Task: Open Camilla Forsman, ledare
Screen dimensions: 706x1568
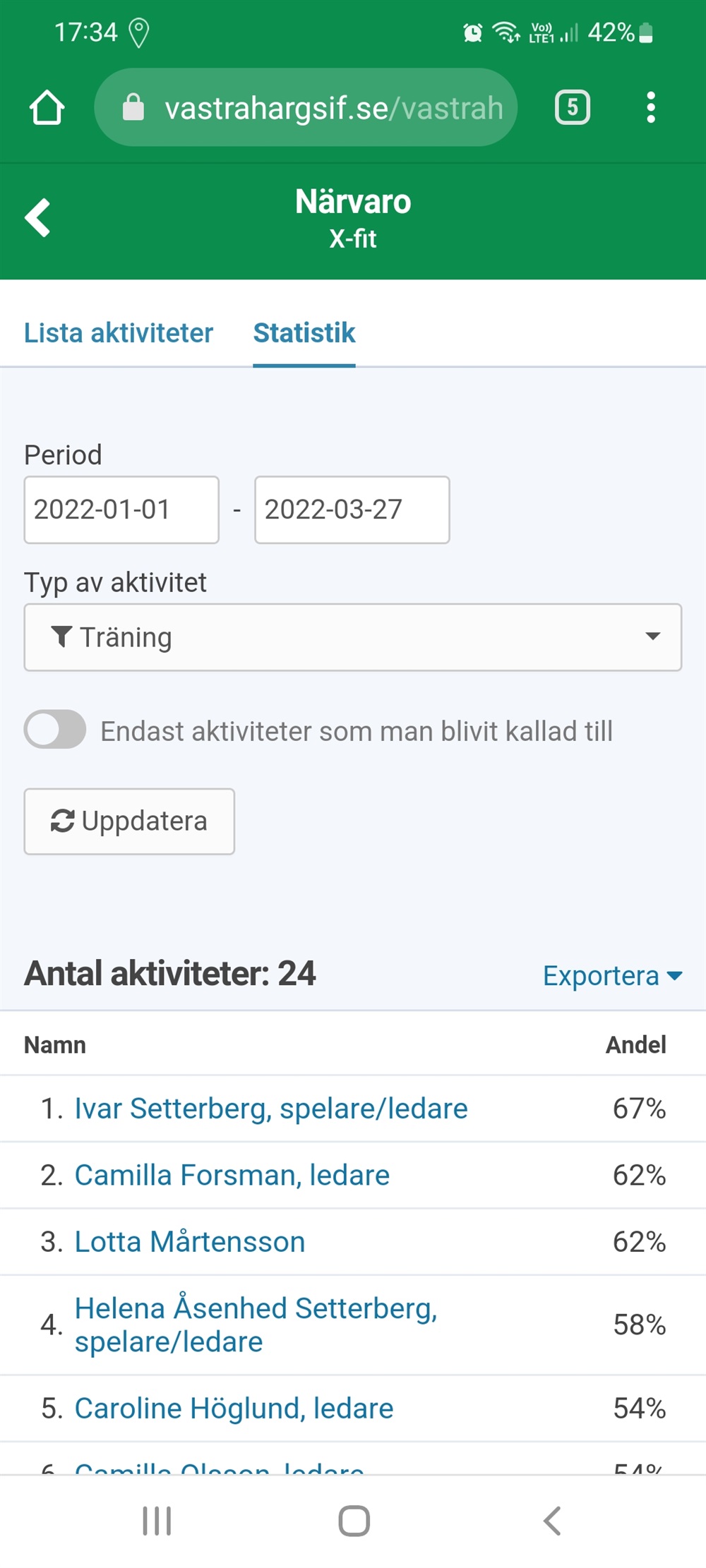Action: tap(232, 1175)
